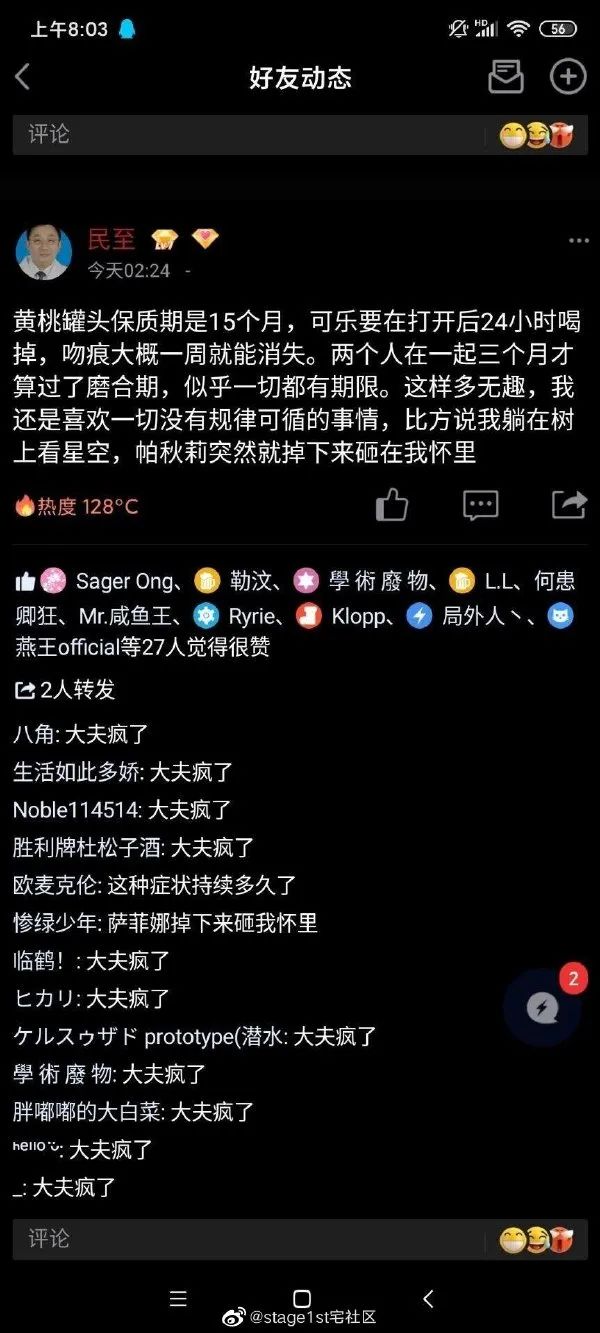This screenshot has width=600, height=1333.
Task: Open emoji picker in bottom comment bar
Action: 536,1240
